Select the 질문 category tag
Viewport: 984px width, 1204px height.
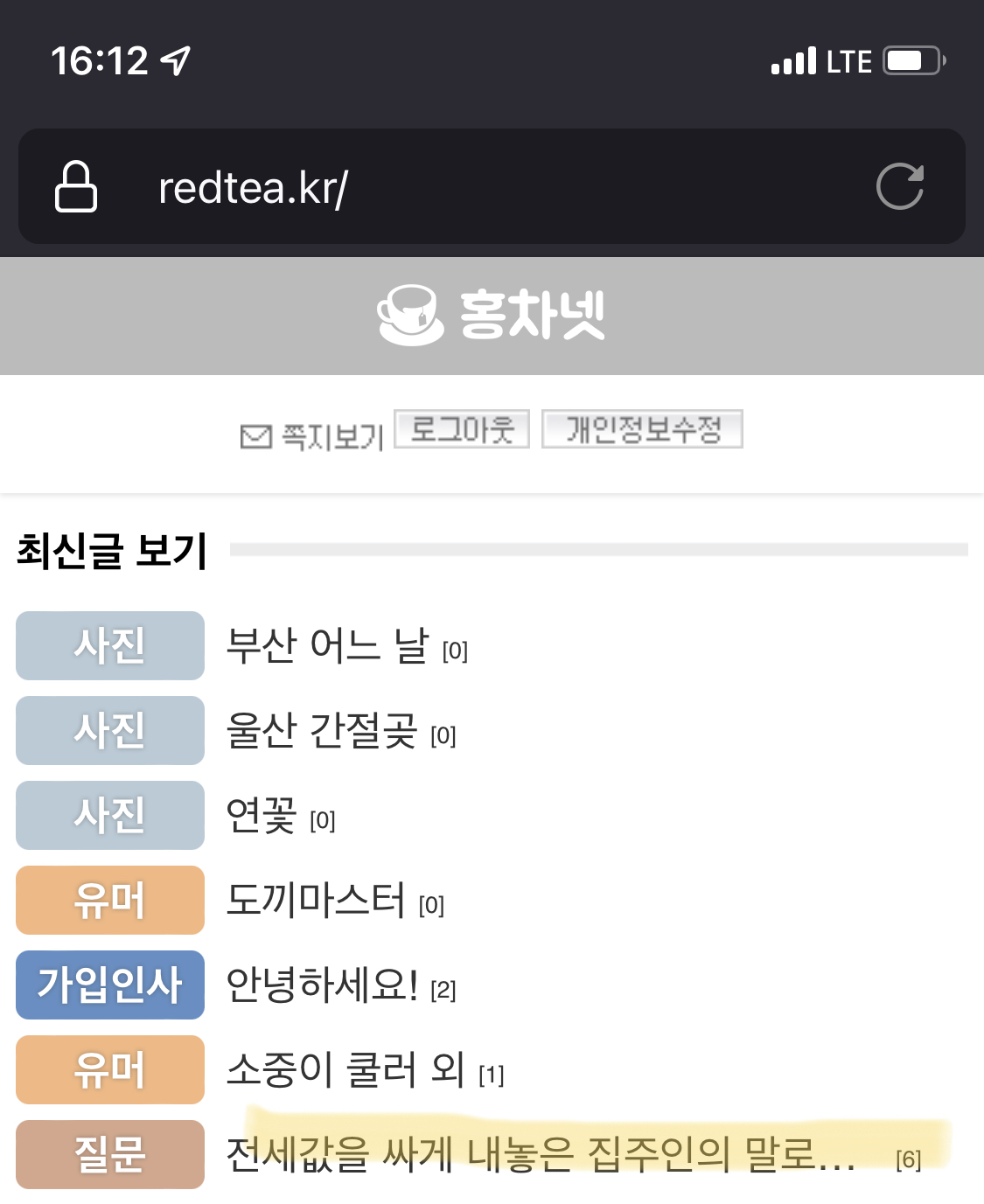[110, 1154]
